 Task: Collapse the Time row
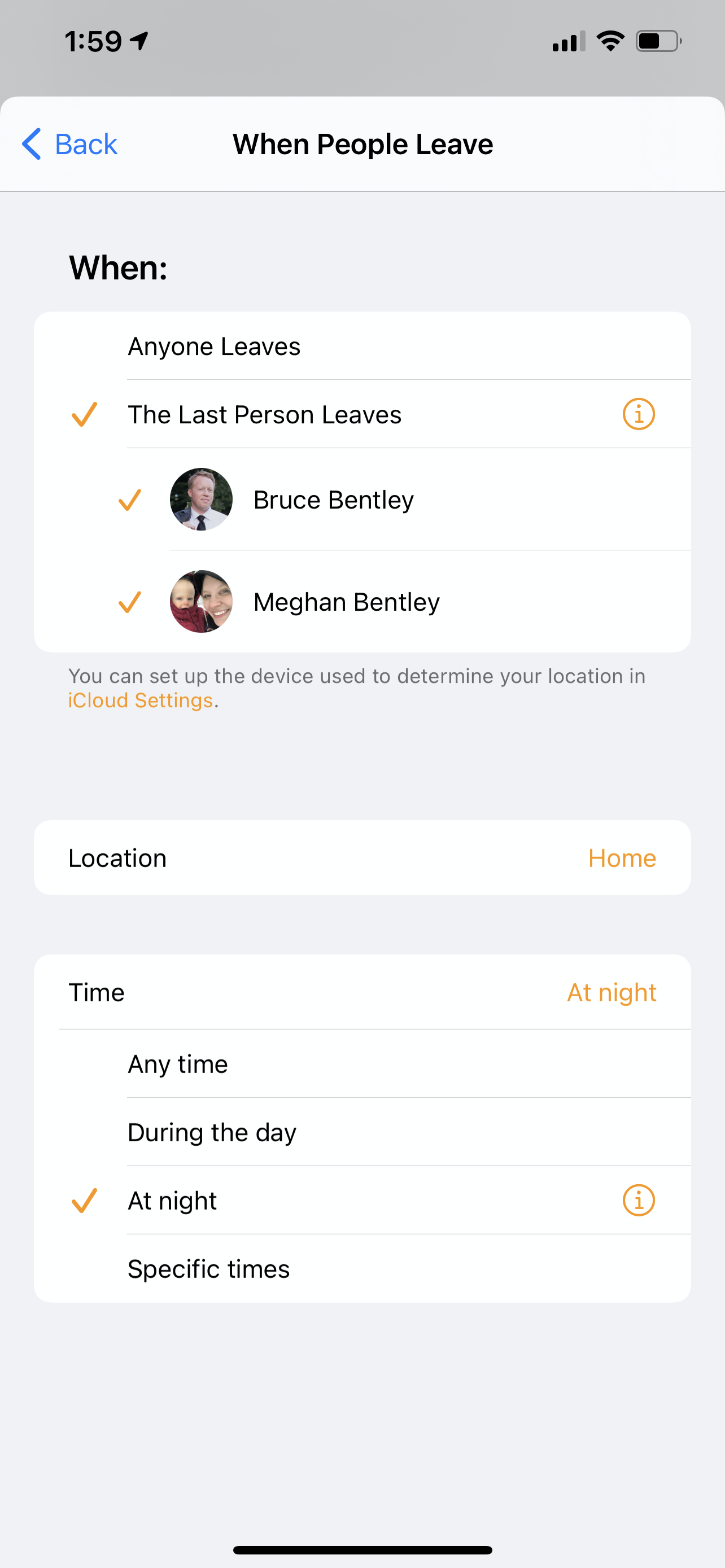[362, 992]
